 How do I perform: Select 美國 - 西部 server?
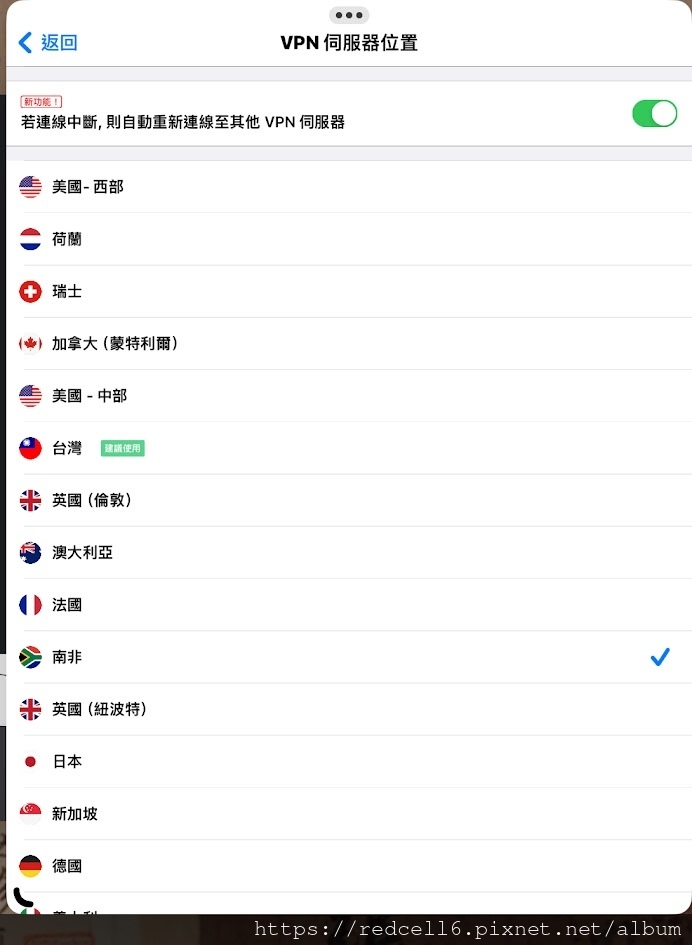tap(88, 186)
